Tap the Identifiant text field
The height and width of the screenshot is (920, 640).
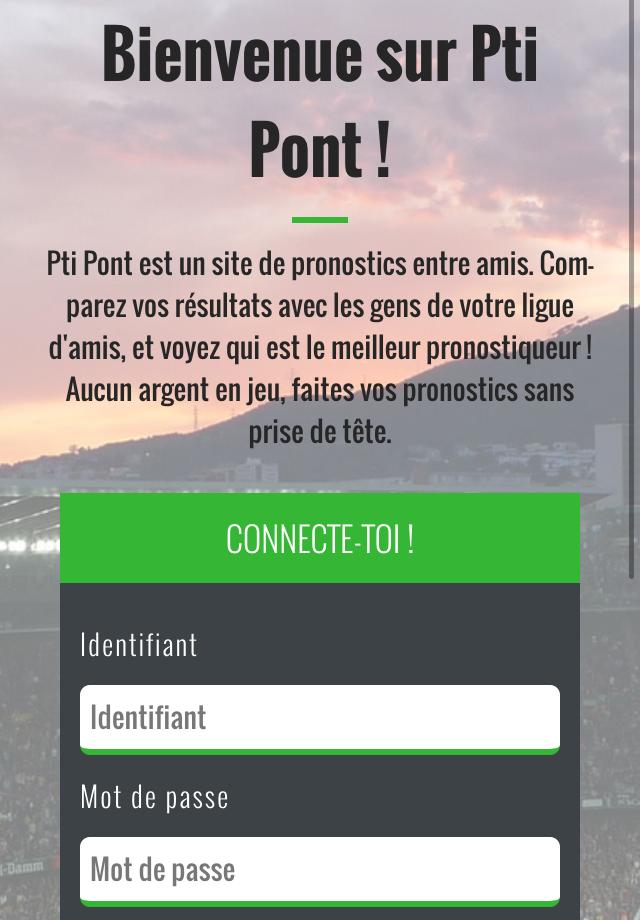tap(320, 717)
